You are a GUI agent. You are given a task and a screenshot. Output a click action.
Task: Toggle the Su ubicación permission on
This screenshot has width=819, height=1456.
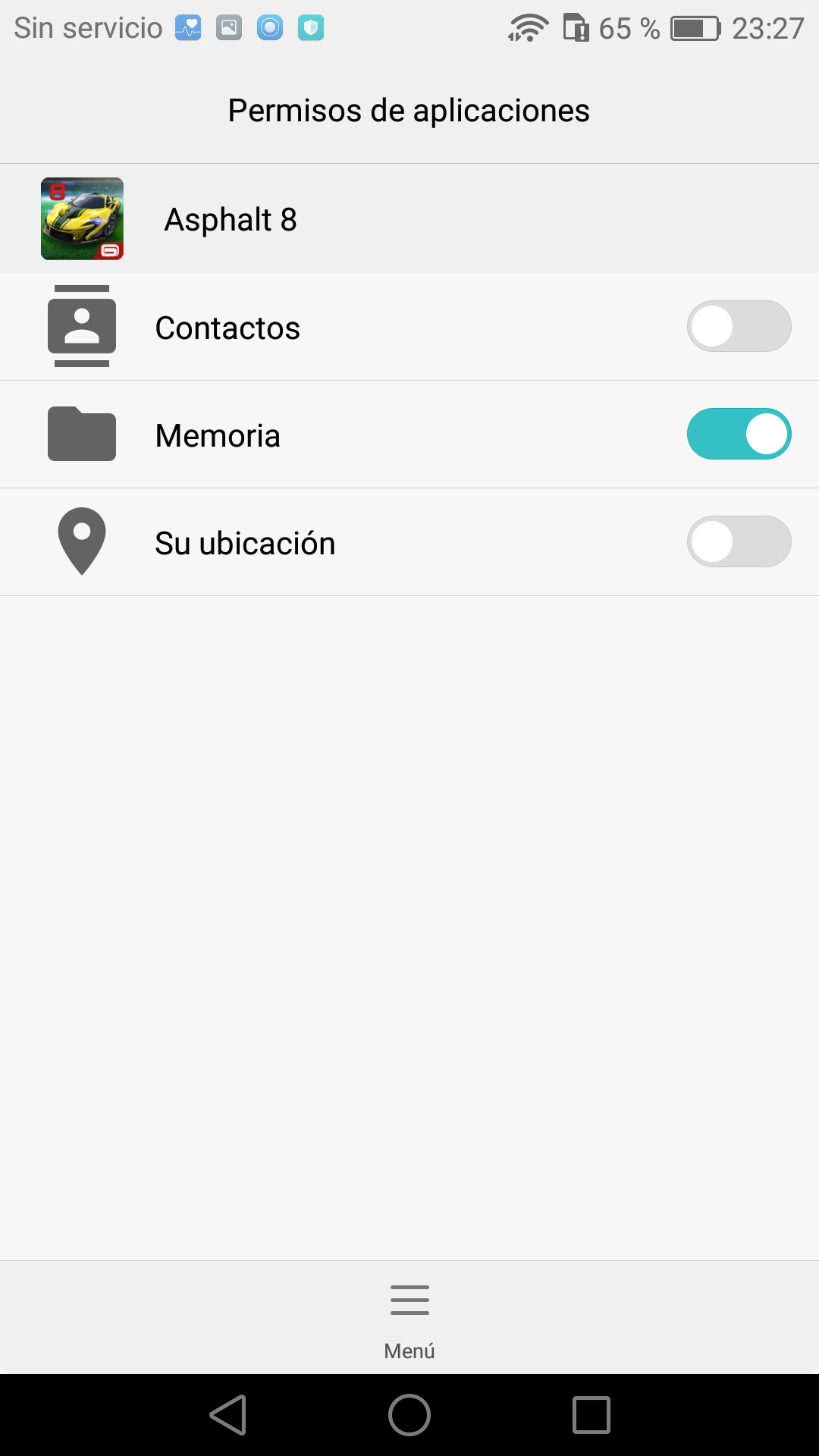(x=739, y=542)
